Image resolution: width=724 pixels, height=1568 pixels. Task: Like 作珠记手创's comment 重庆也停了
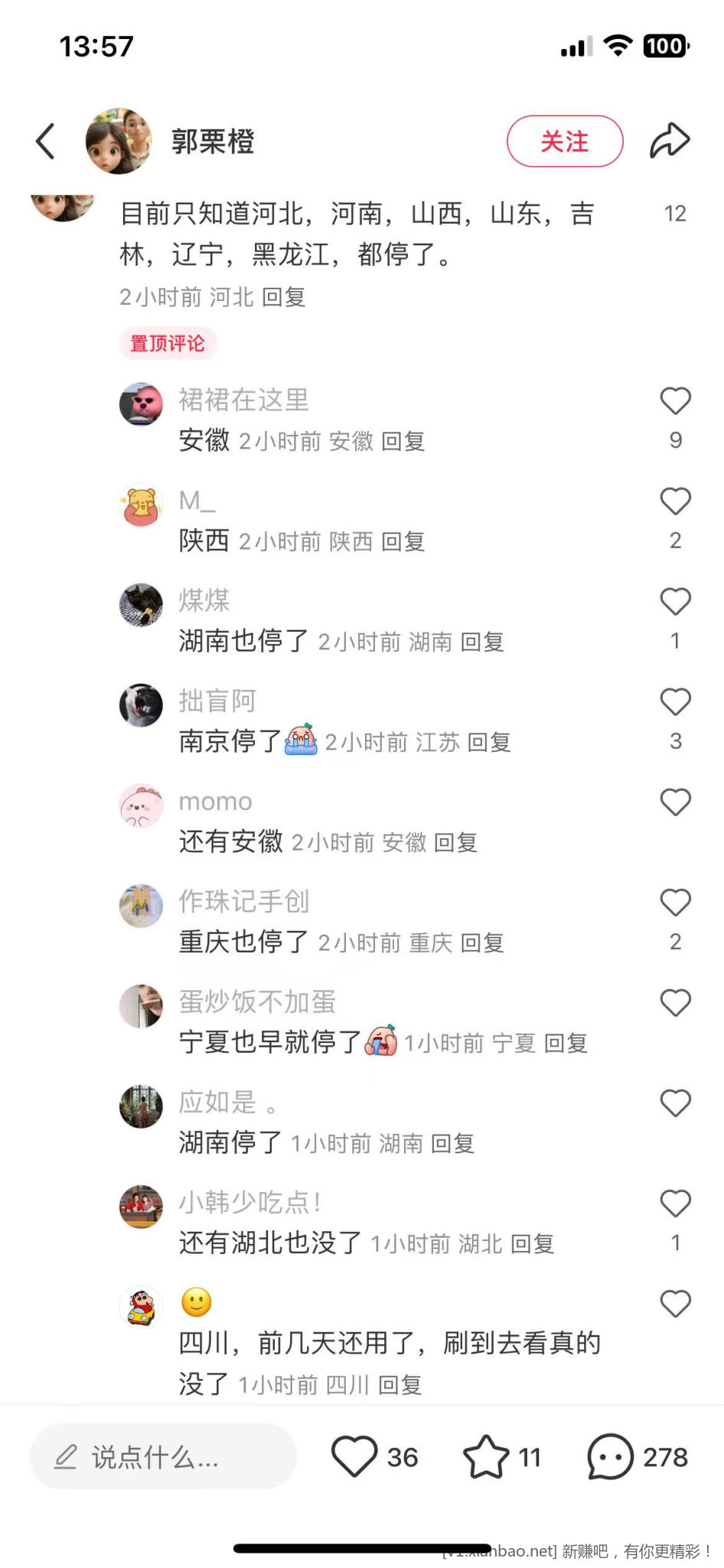click(x=675, y=903)
